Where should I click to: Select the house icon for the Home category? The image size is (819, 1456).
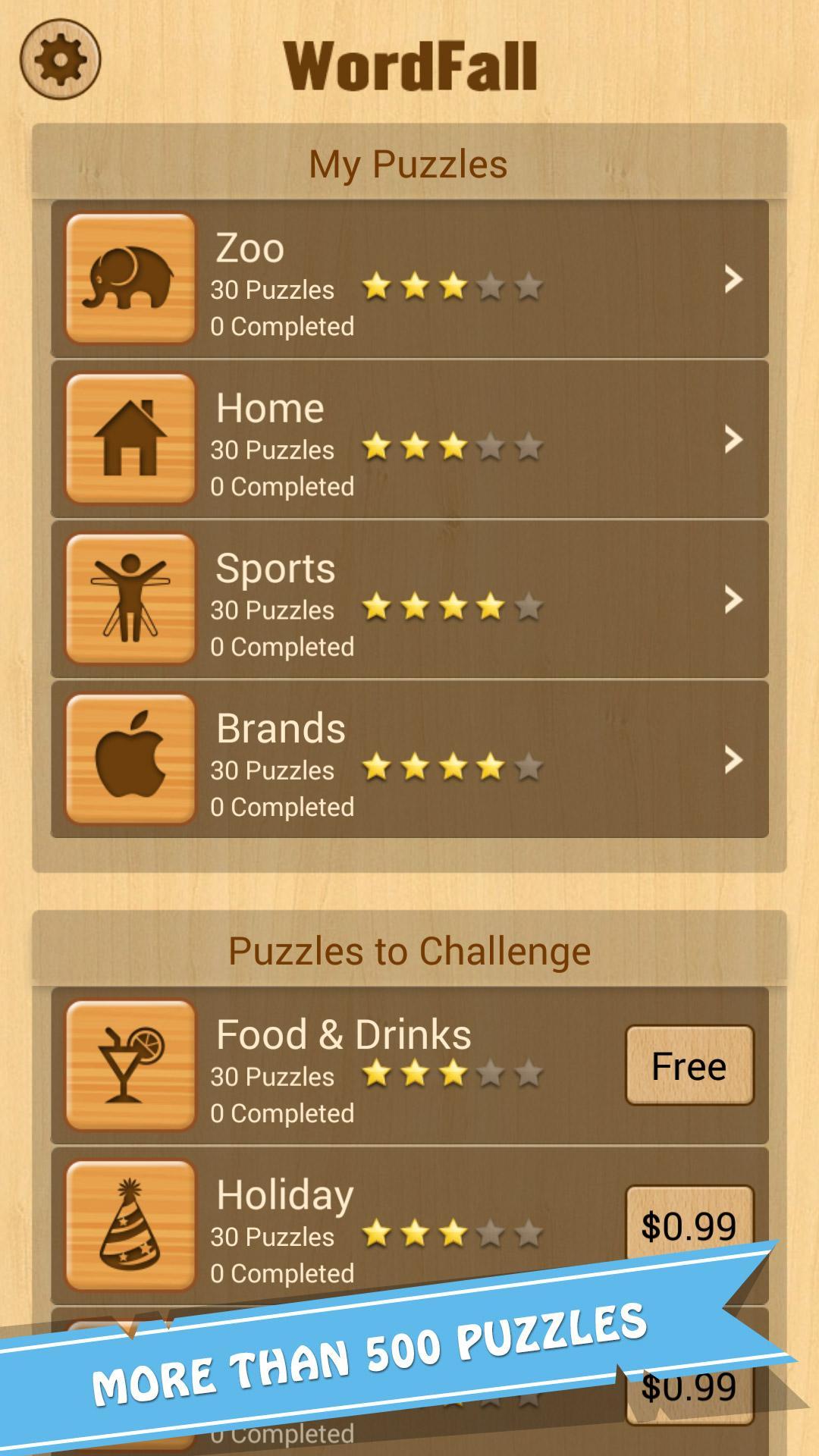130,440
